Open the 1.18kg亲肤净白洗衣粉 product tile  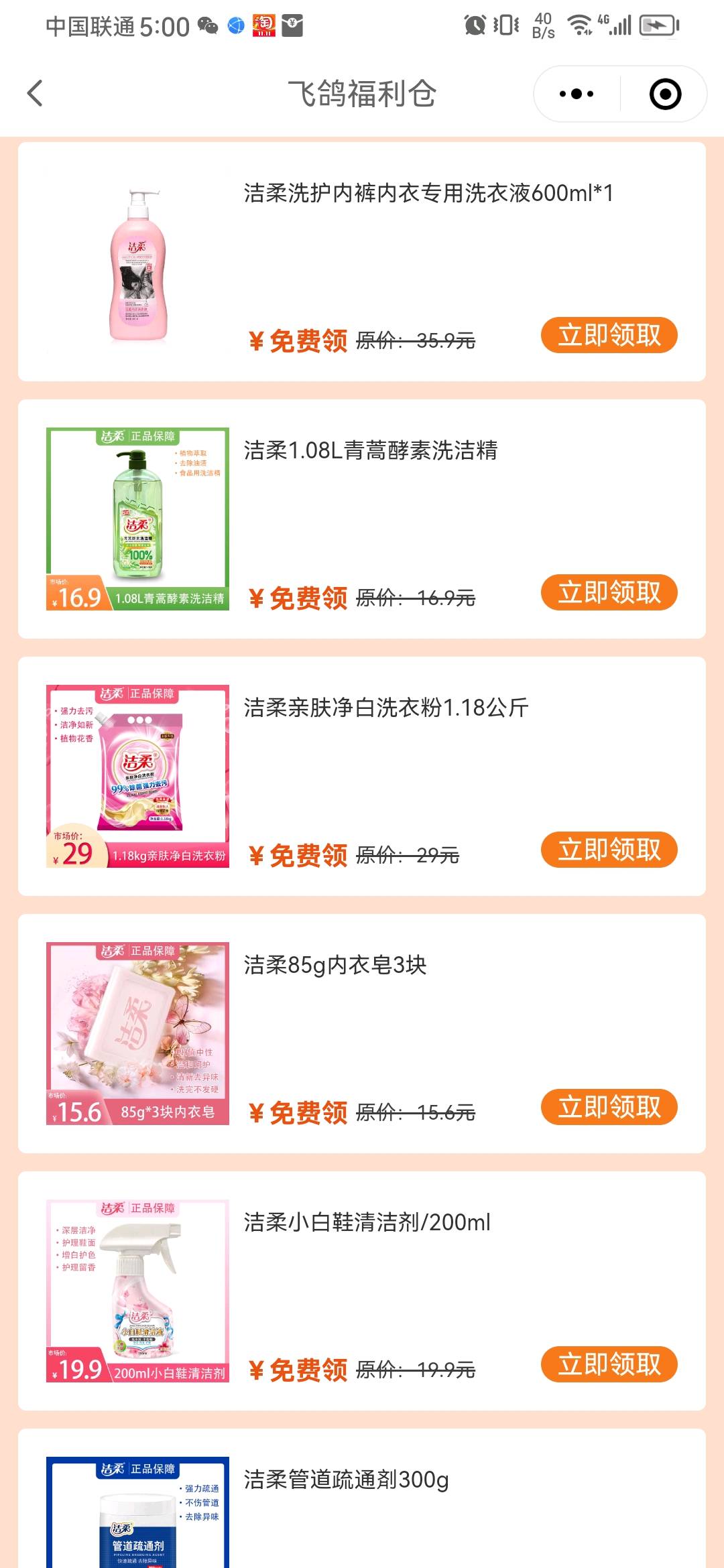coord(137,776)
